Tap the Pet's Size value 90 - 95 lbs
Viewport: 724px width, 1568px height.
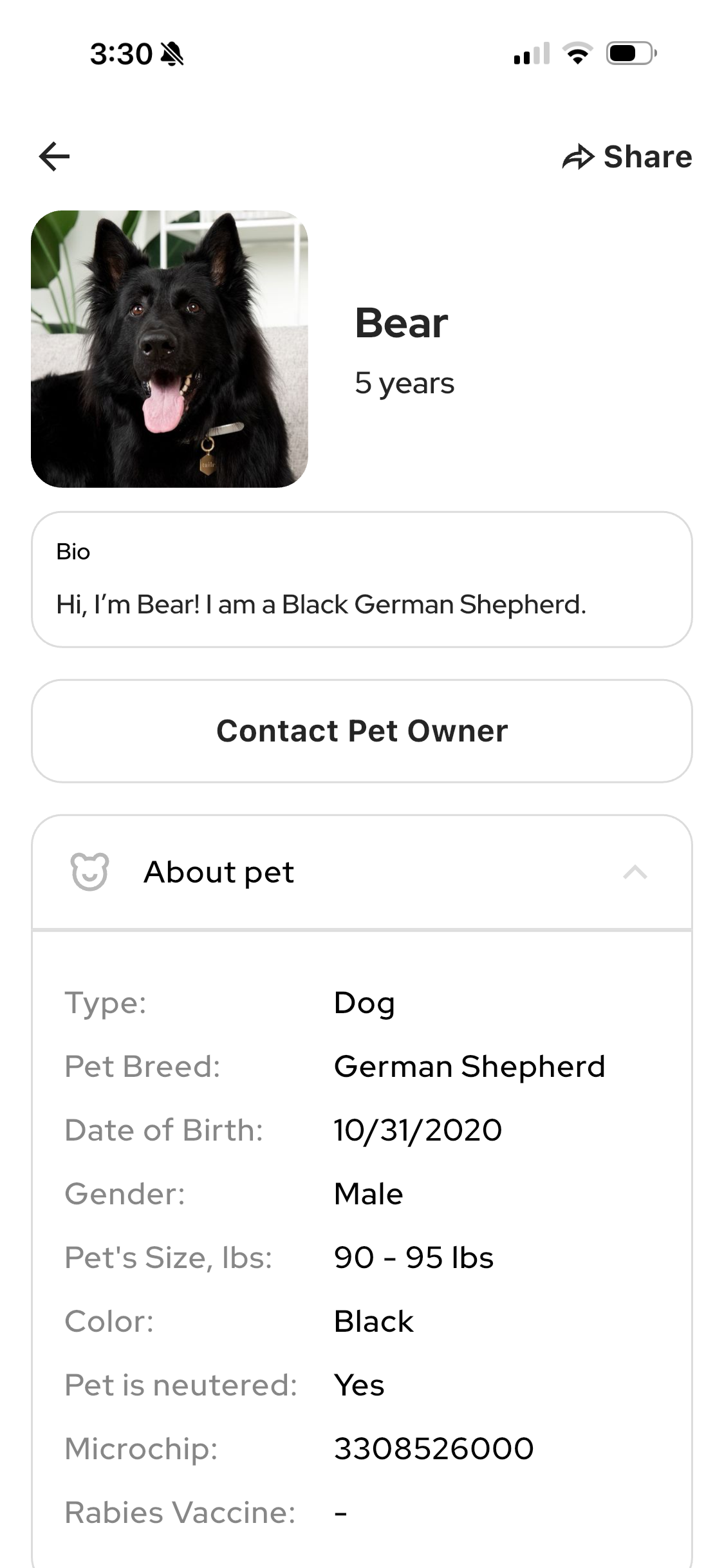click(x=413, y=1258)
